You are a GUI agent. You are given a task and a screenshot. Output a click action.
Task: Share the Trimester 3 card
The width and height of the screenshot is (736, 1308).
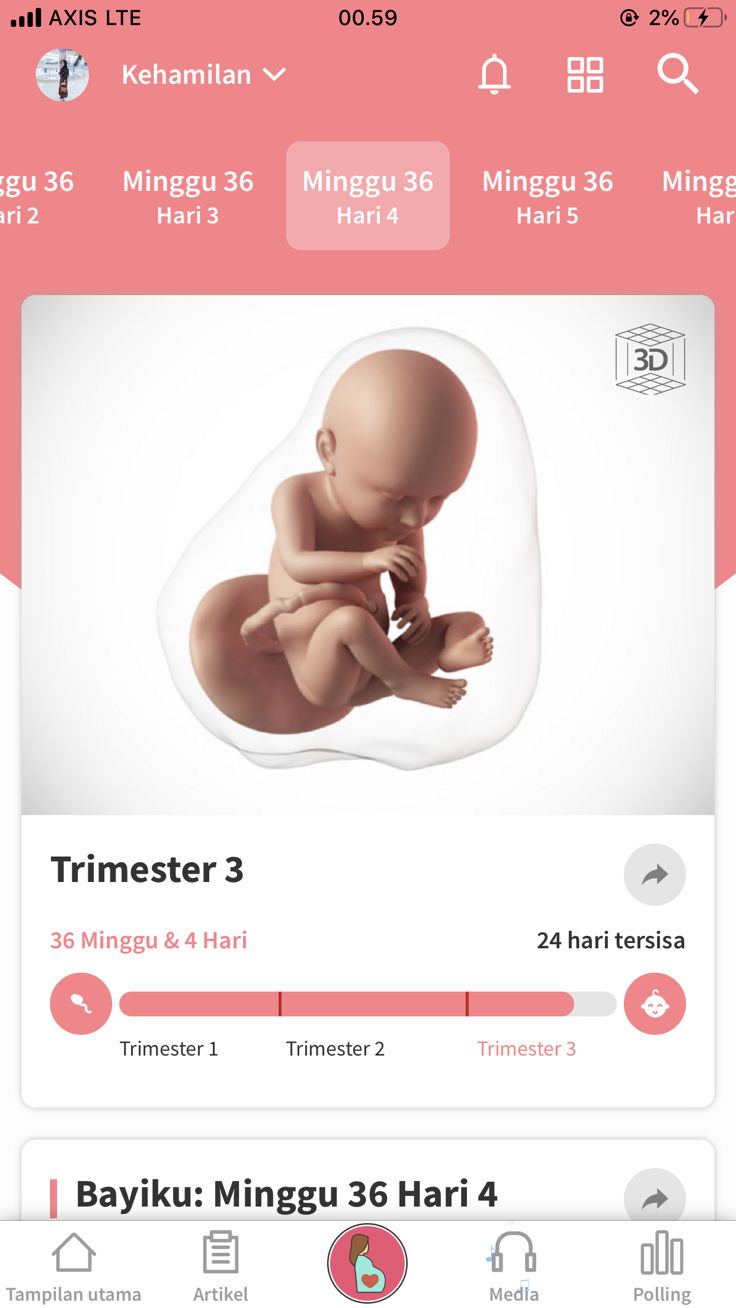(x=655, y=874)
